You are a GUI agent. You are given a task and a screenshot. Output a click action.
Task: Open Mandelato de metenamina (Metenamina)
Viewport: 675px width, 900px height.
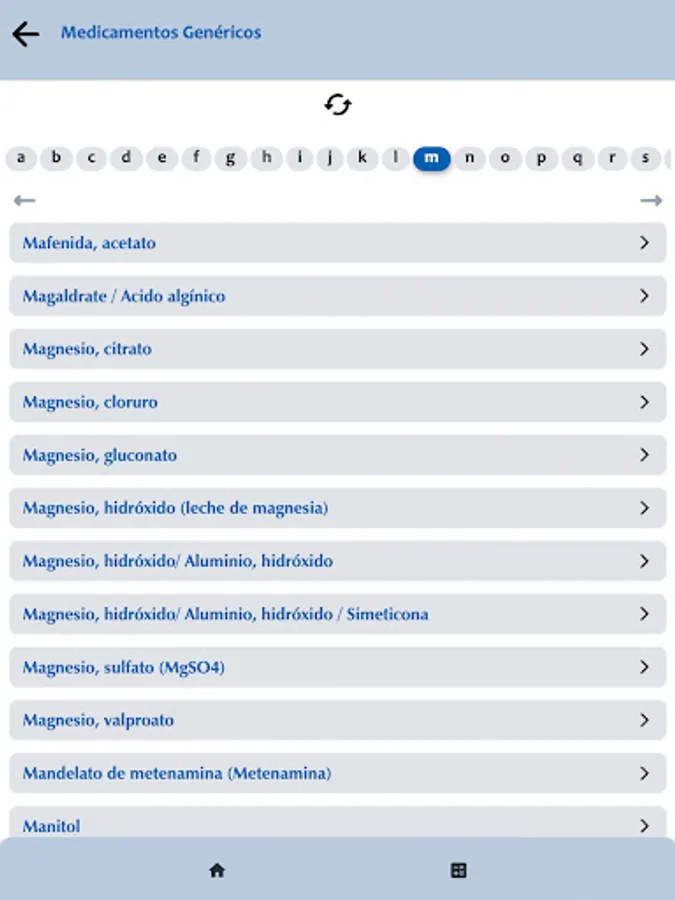(x=338, y=773)
